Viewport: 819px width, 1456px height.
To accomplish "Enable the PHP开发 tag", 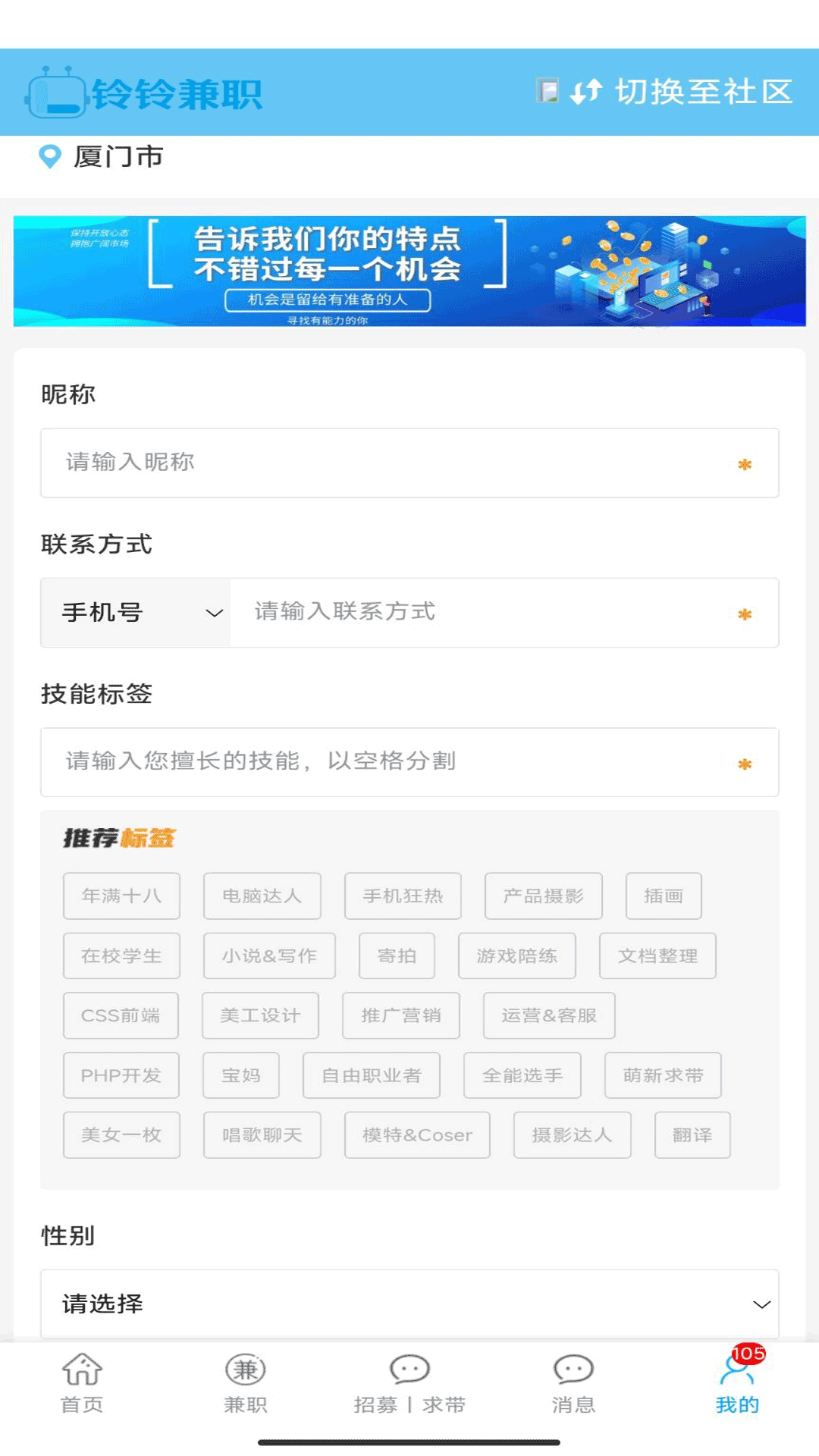I will coord(121,1075).
